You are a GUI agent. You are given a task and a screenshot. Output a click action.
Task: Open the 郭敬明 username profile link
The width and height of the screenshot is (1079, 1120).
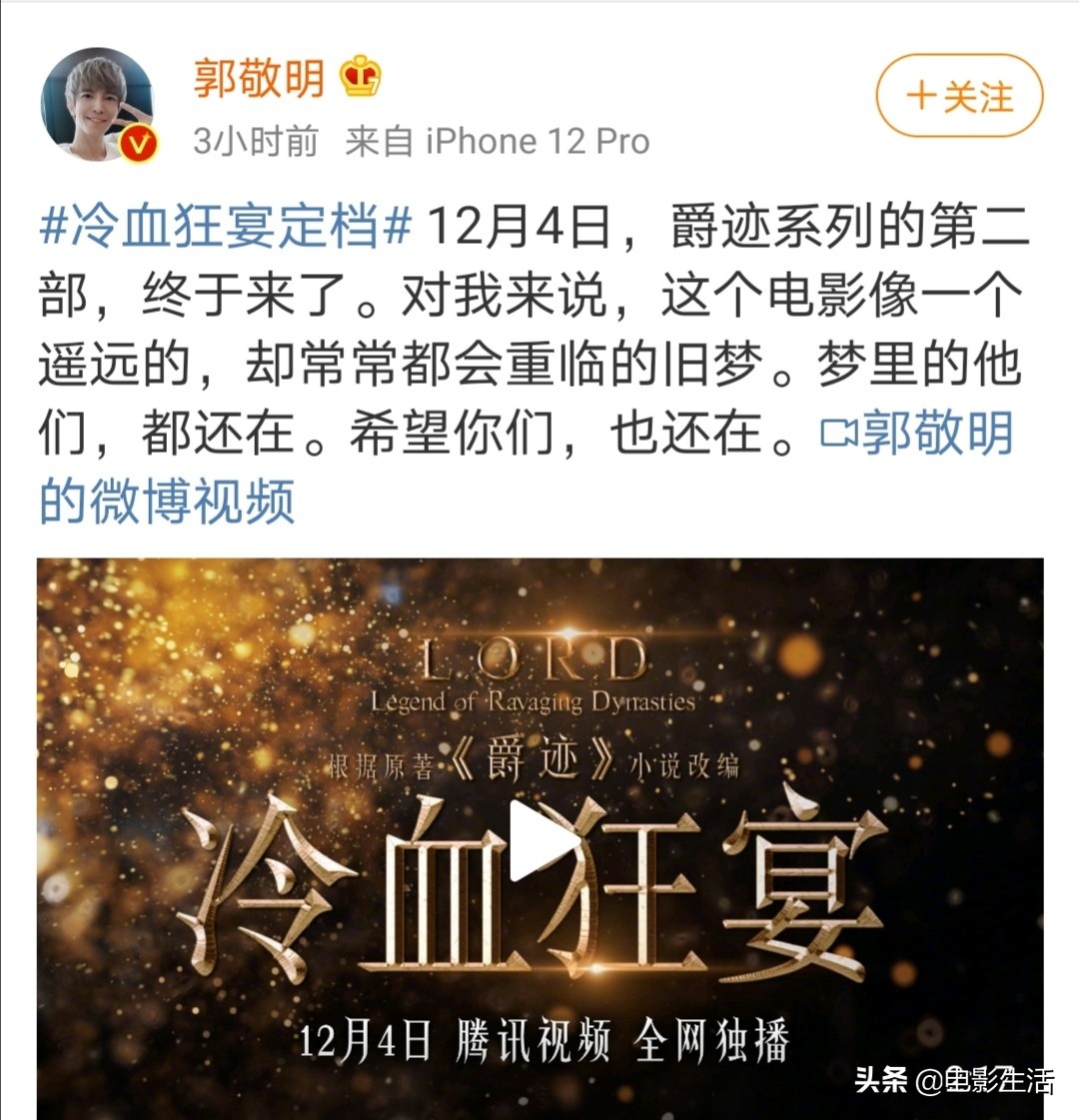pyautogui.click(x=260, y=78)
